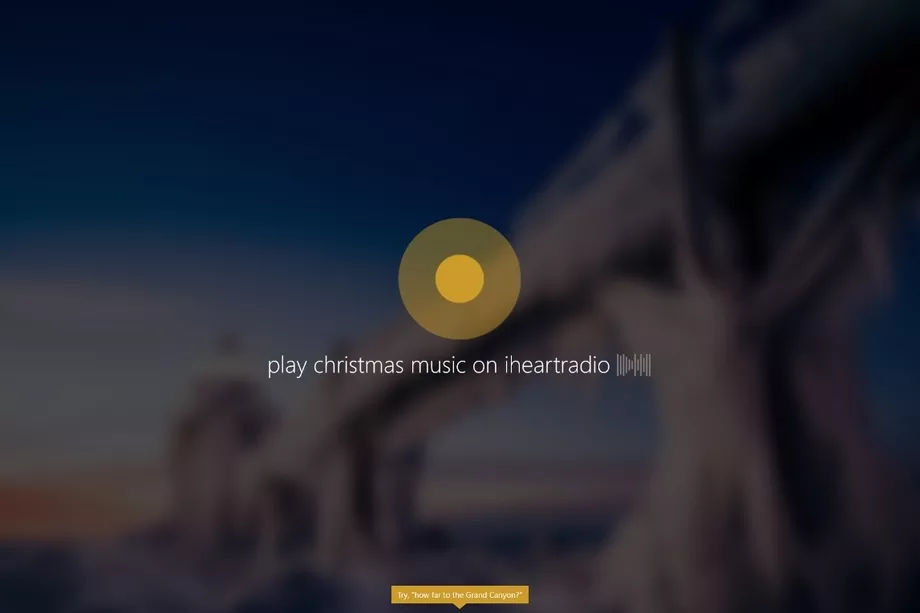This screenshot has height=613, width=920.
Task: Tap the Grand Canyon suggestion tip
Action: pyautogui.click(x=459, y=595)
